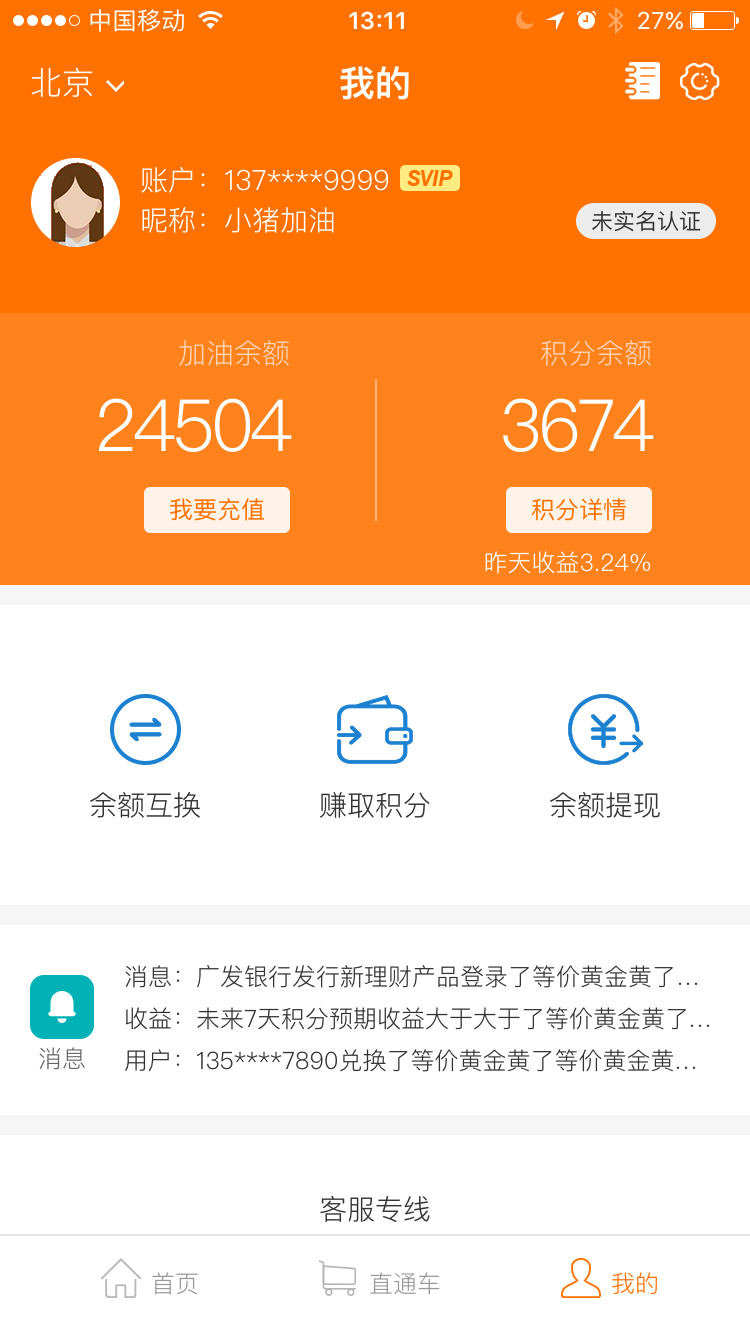Screen dimensions: 750x1334
Task: Open 余额互换 balance exchange
Action: (x=145, y=756)
